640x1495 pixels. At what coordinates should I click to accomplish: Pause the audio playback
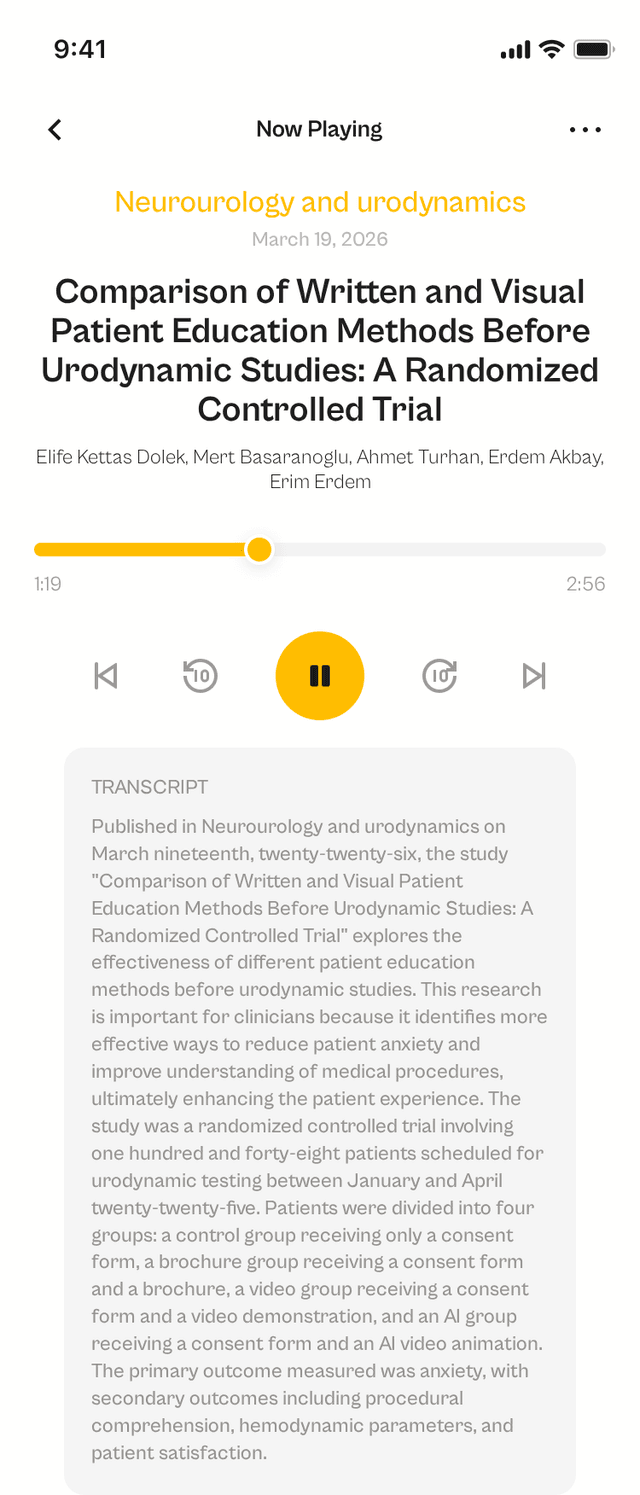(320, 676)
